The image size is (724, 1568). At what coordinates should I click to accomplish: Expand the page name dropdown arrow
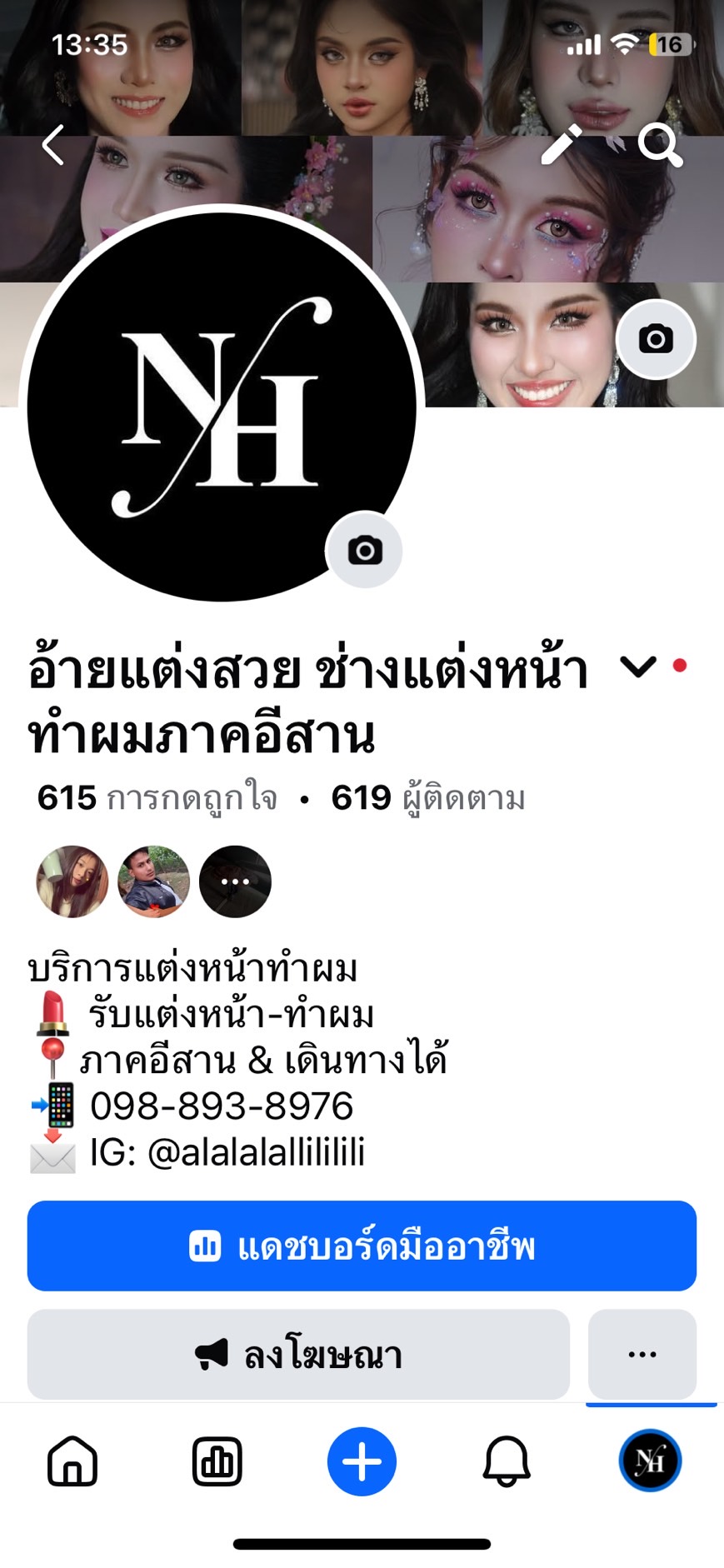pyautogui.click(x=638, y=667)
